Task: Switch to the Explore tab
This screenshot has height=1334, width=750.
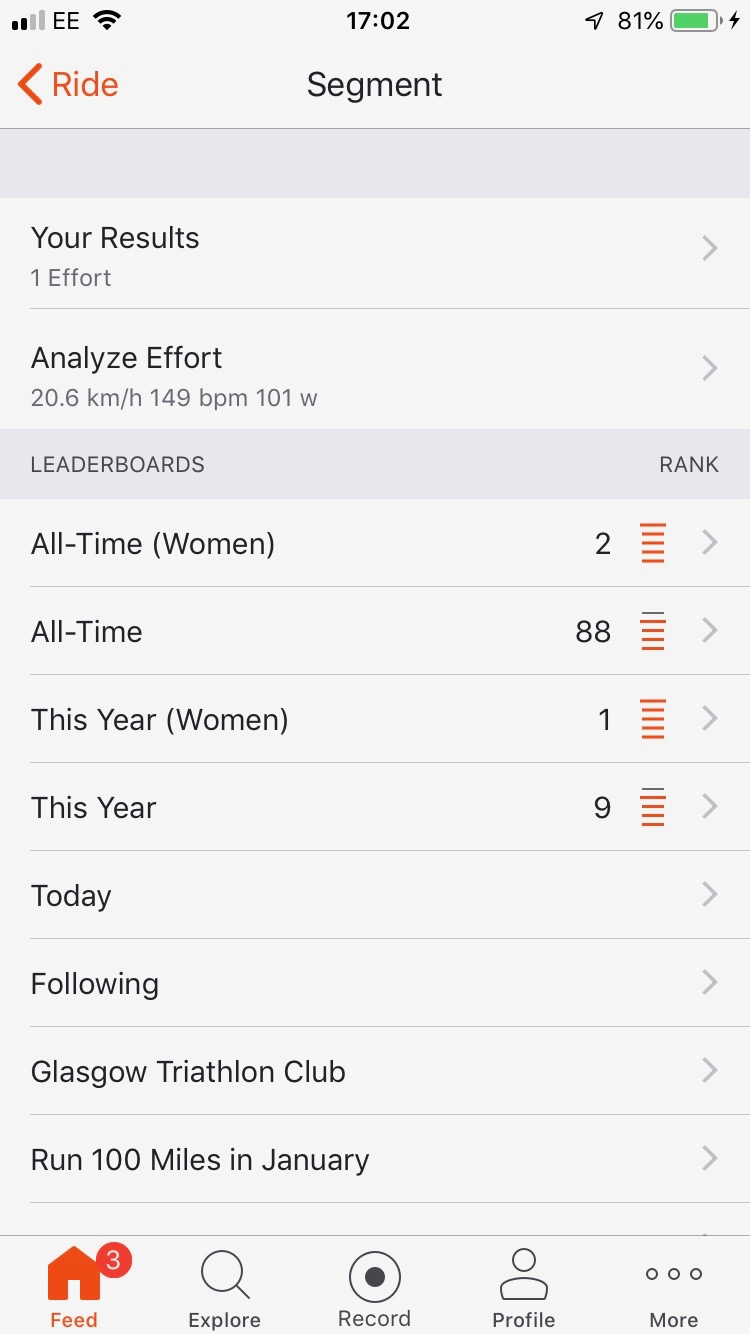Action: [224, 1287]
